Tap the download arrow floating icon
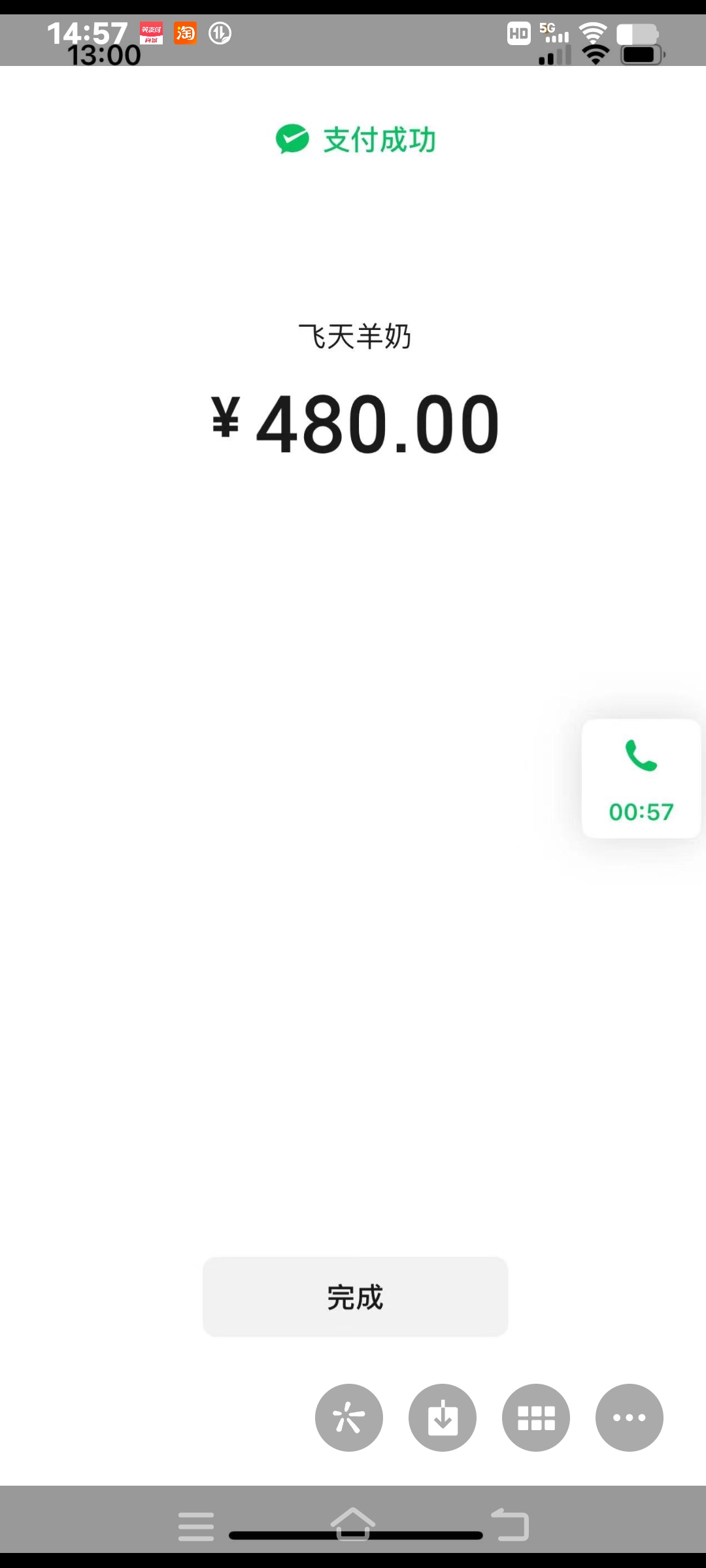706x1568 pixels. click(x=443, y=1417)
